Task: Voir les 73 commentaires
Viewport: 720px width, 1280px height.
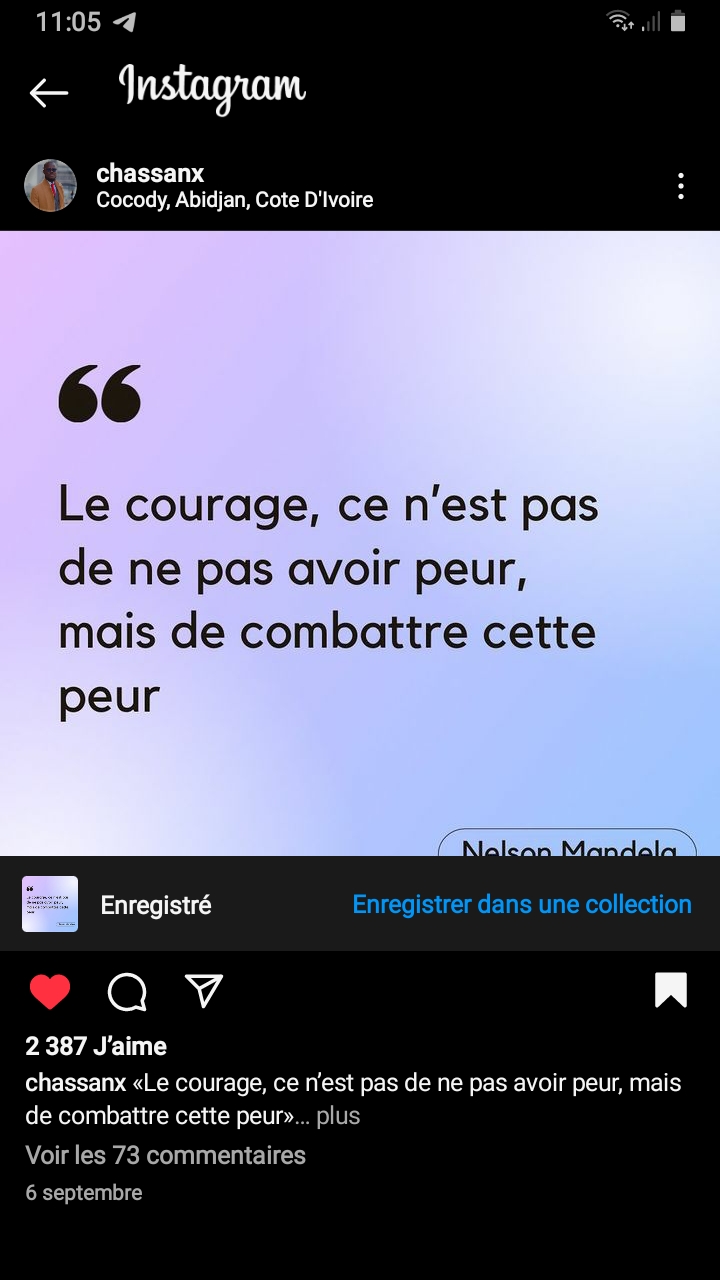Action: pyautogui.click(x=165, y=1156)
